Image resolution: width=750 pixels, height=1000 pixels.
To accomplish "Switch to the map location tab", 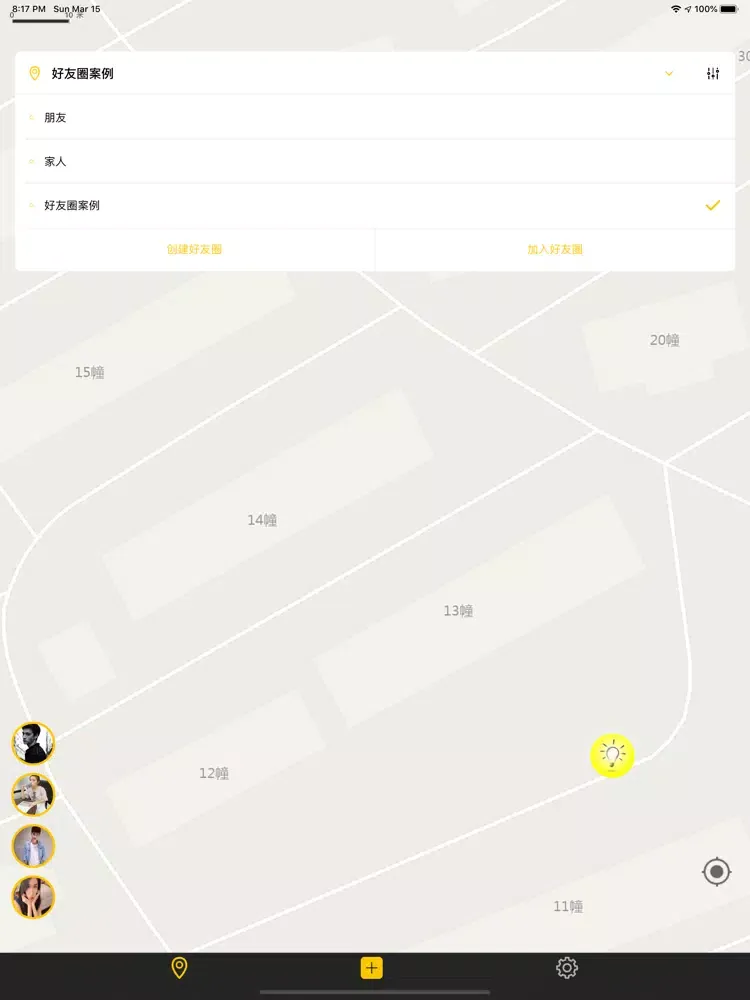I will click(x=179, y=967).
